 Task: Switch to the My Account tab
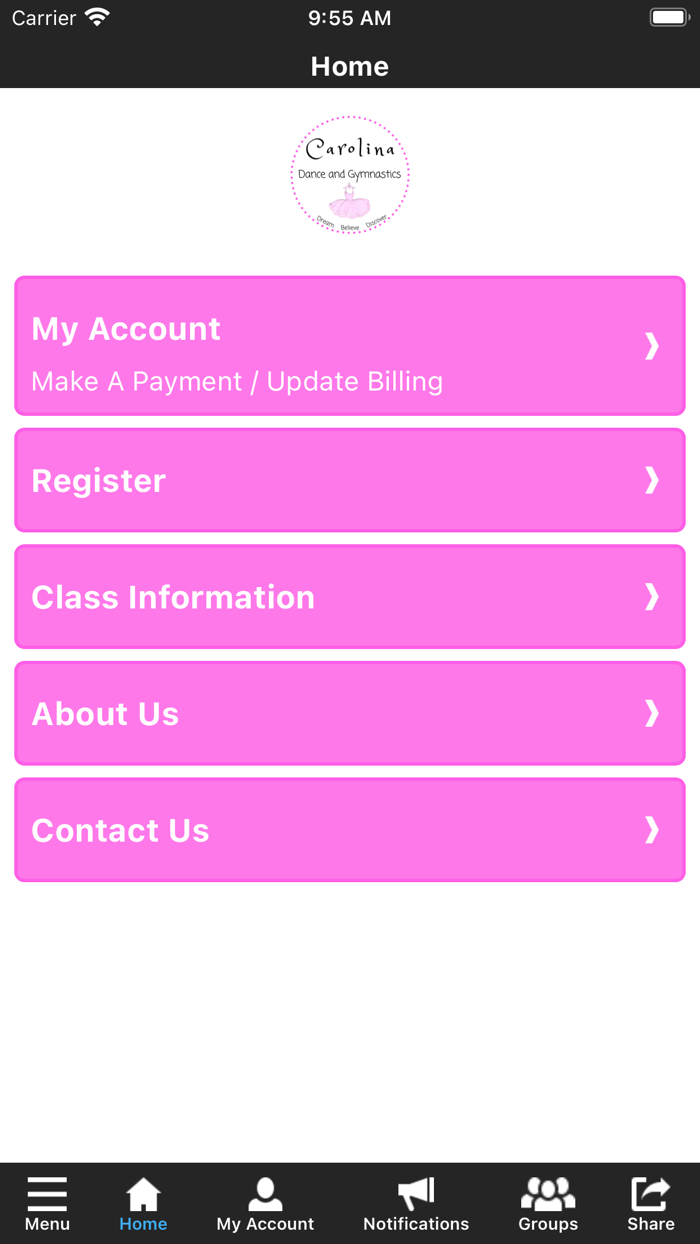pos(265,1203)
